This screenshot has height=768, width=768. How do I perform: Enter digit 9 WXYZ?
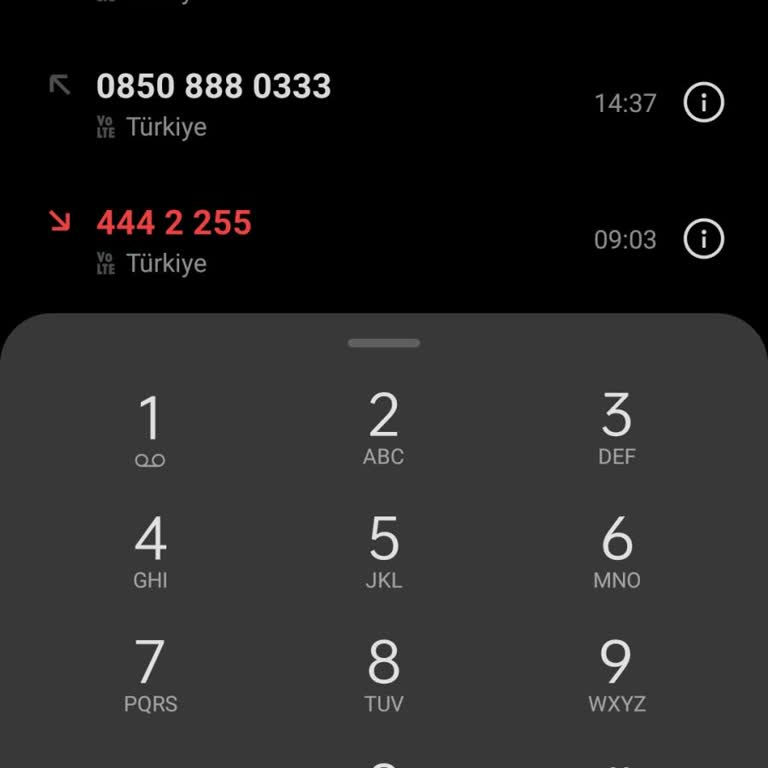click(x=617, y=675)
